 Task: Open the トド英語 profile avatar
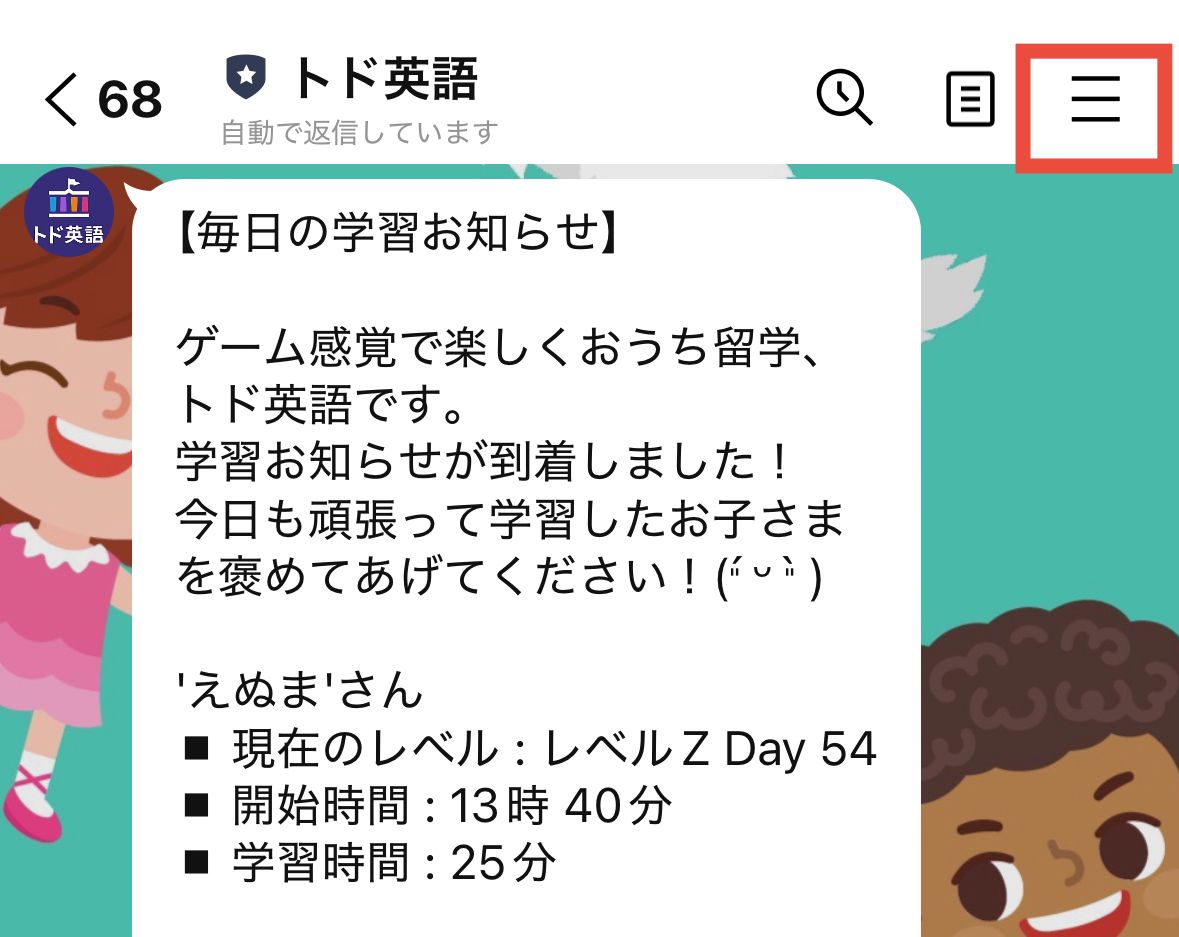click(69, 212)
